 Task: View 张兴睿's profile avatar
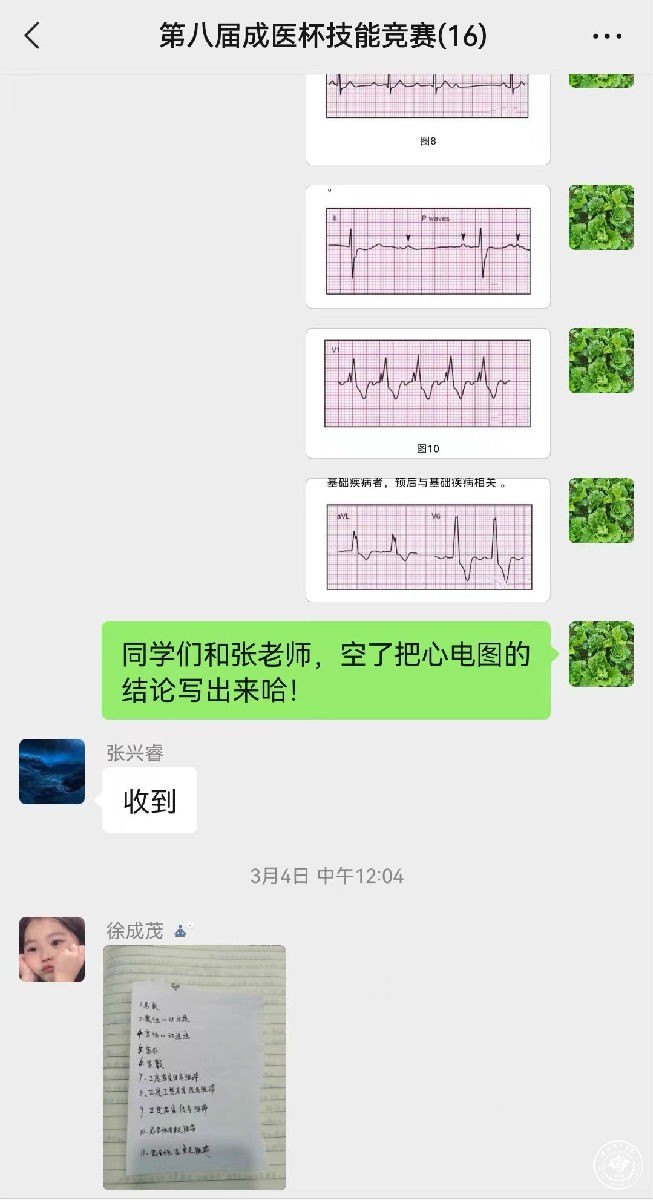tap(52, 771)
